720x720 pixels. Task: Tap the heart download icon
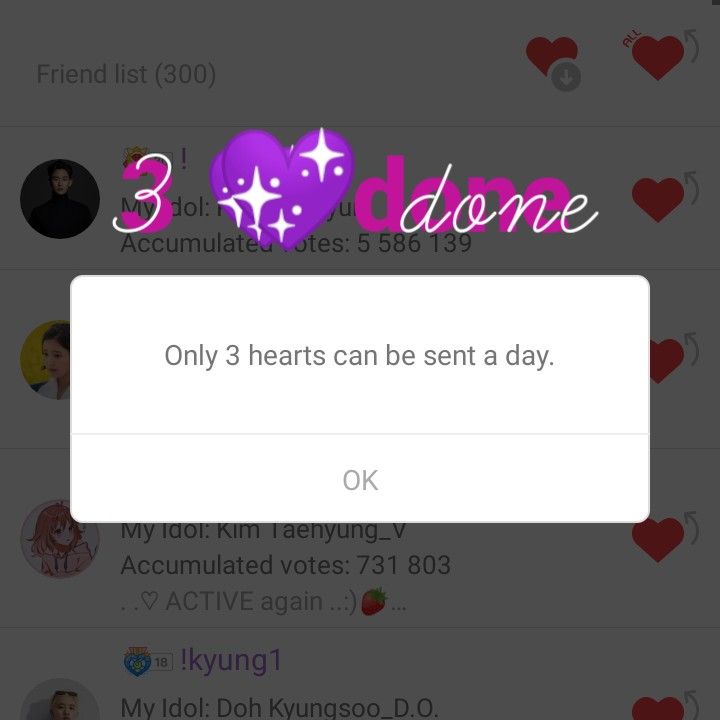click(554, 60)
